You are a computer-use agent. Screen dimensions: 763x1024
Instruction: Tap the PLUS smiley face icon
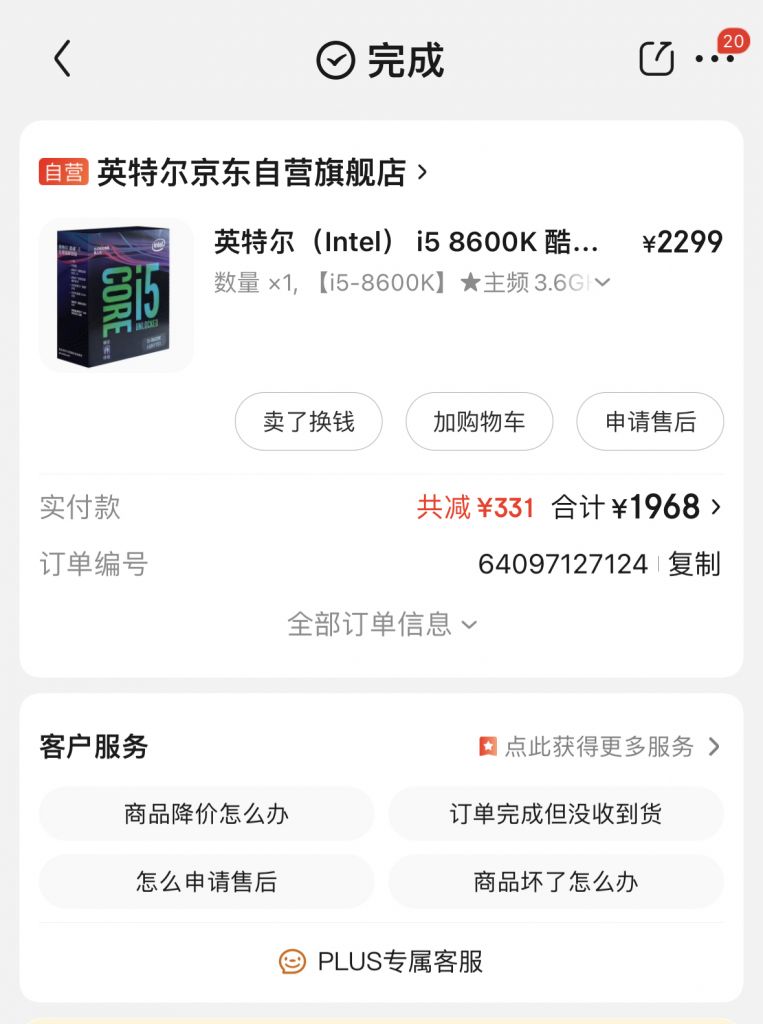click(291, 961)
